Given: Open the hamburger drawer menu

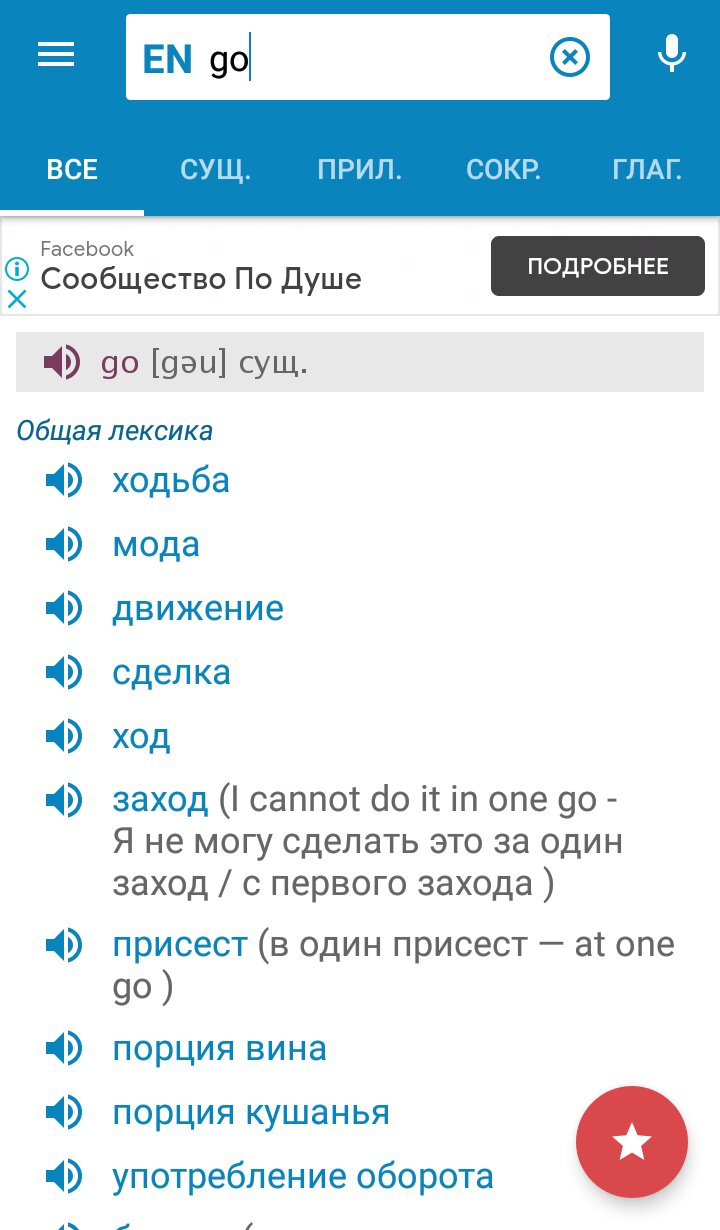Looking at the screenshot, I should 56,55.
